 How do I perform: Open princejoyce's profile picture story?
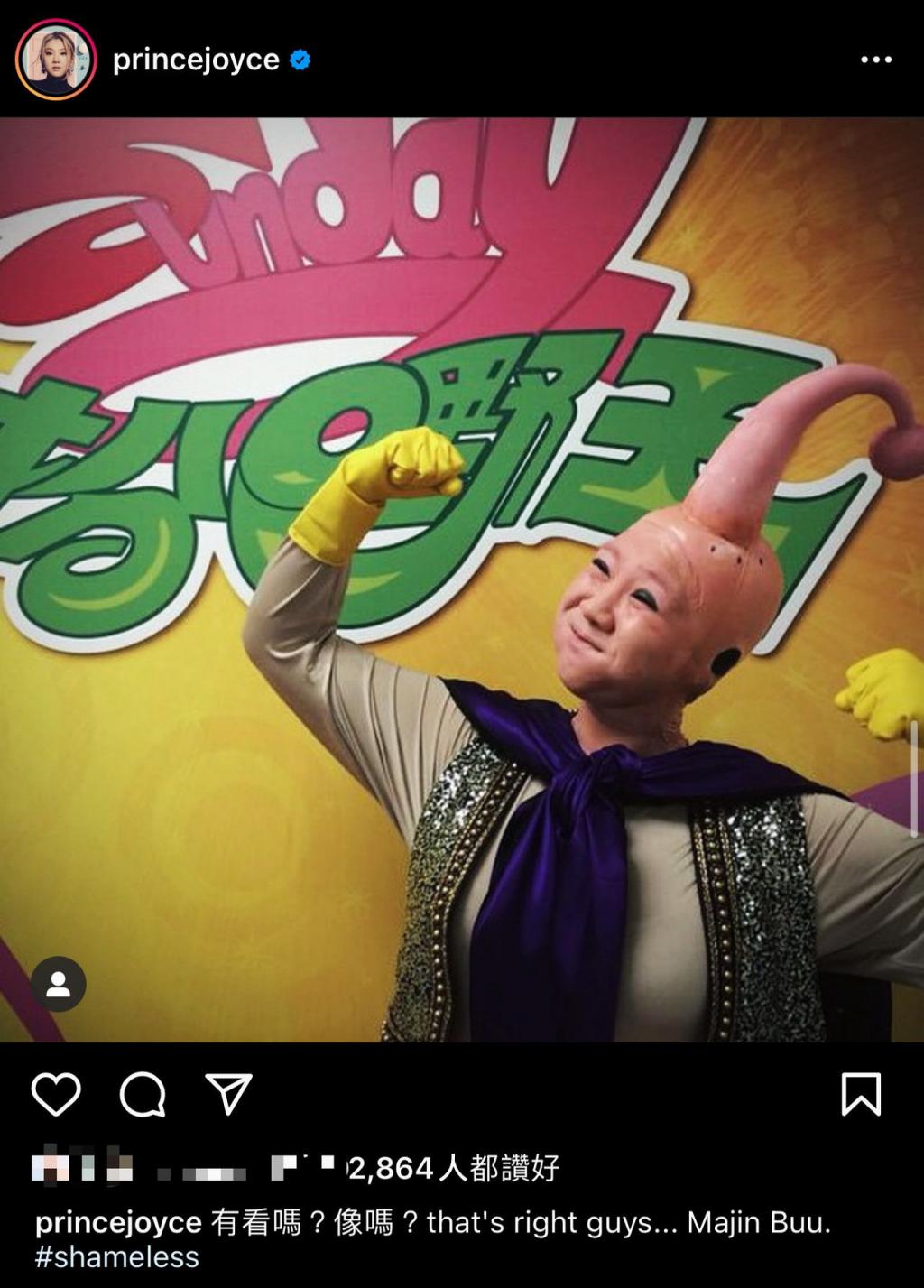tap(56, 60)
